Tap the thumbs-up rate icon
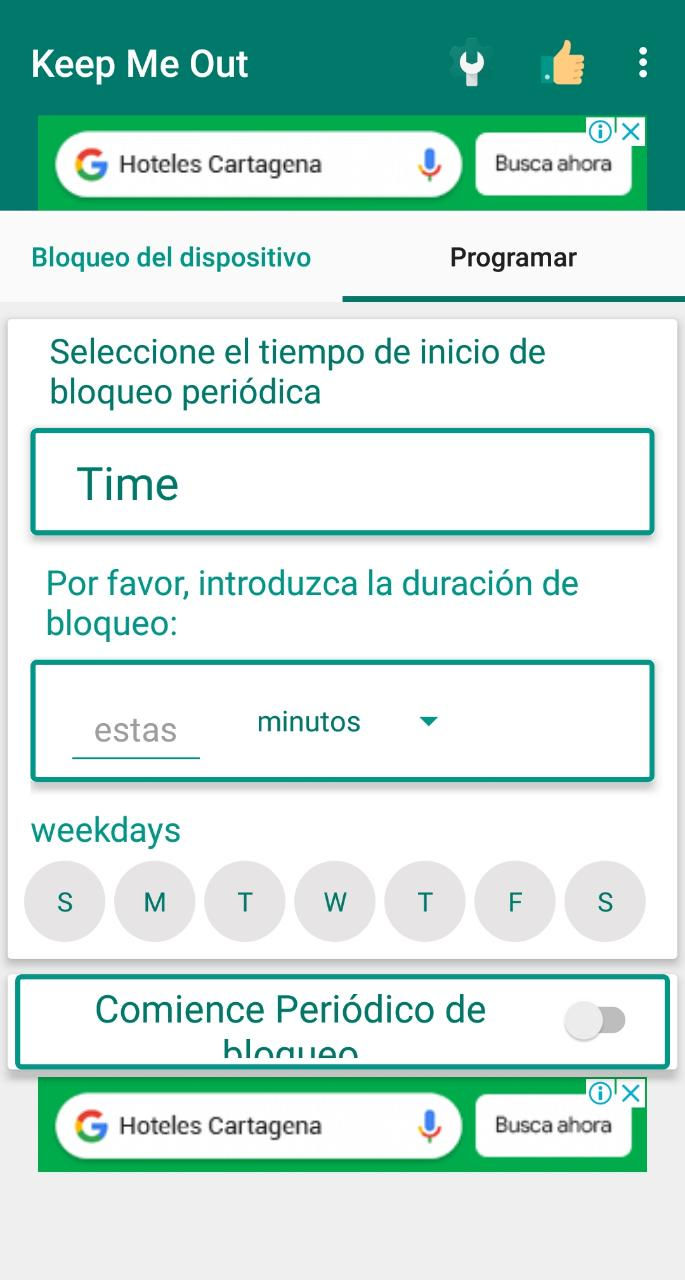This screenshot has width=685, height=1280. pyautogui.click(x=563, y=64)
